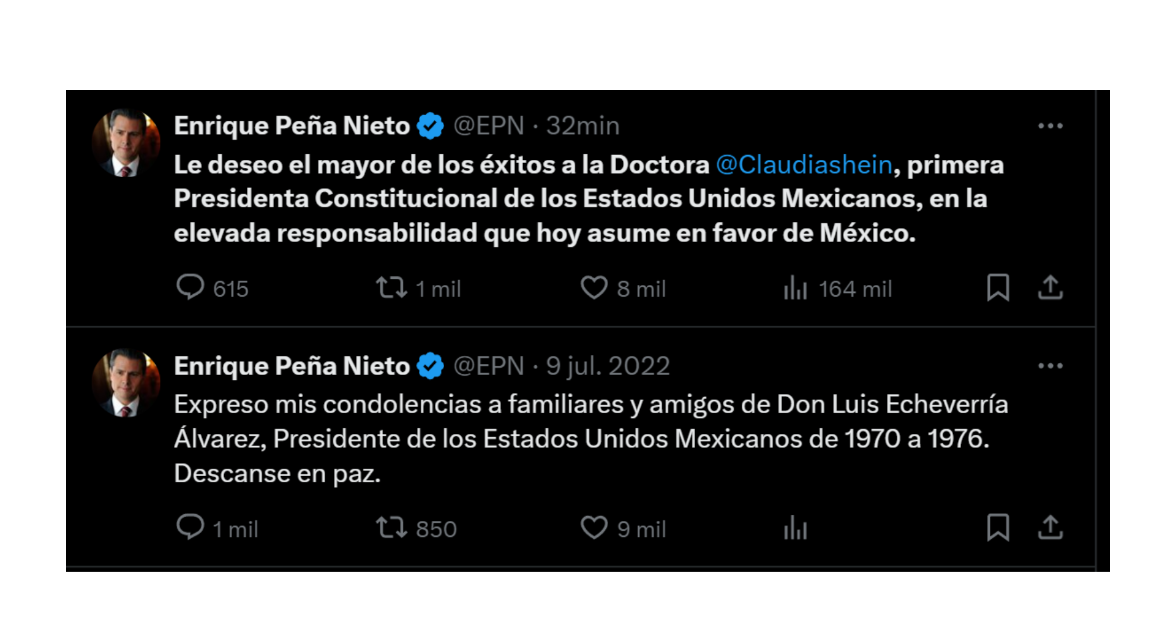
Task: Retweet the tweet posted 32min ago
Action: click(x=391, y=288)
